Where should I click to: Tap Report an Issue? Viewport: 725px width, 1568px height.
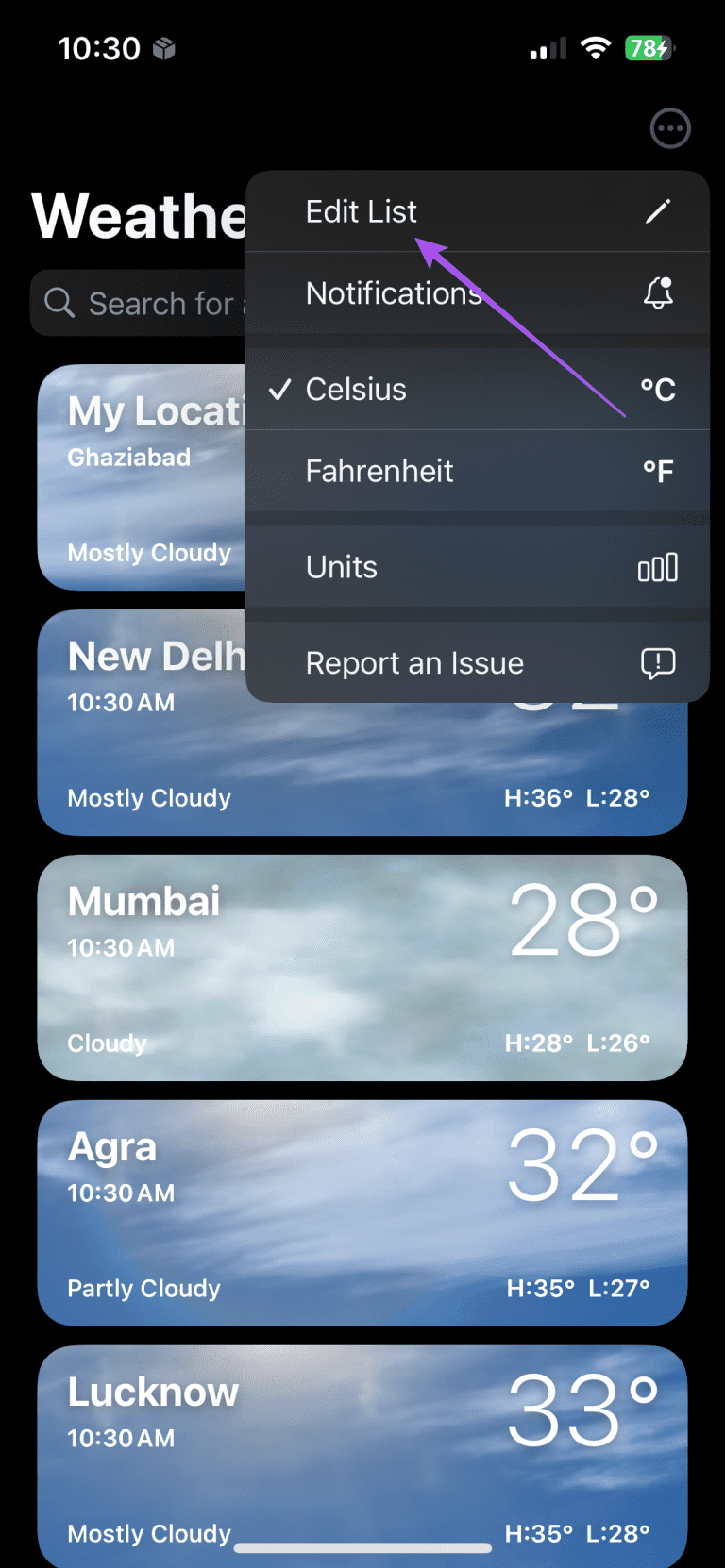coord(415,663)
